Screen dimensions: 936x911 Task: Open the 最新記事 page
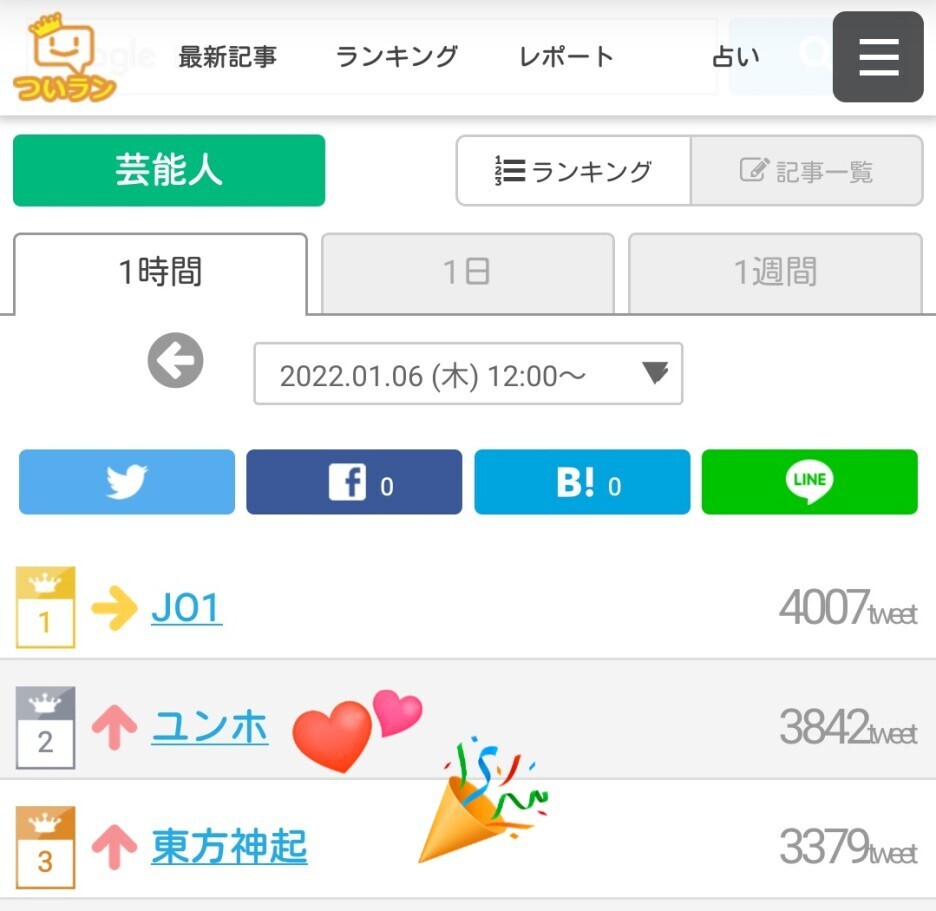click(x=227, y=57)
